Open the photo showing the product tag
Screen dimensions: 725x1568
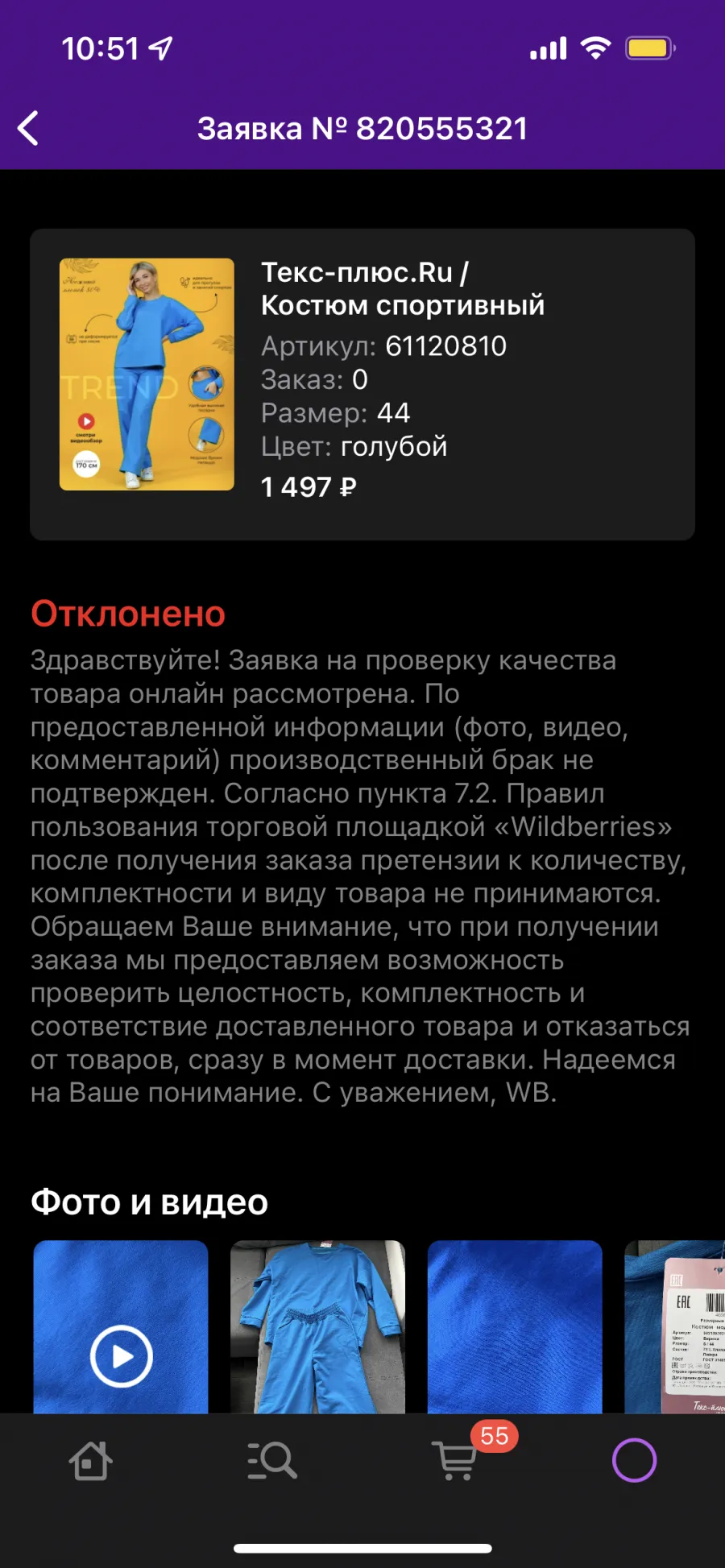tap(675, 1326)
